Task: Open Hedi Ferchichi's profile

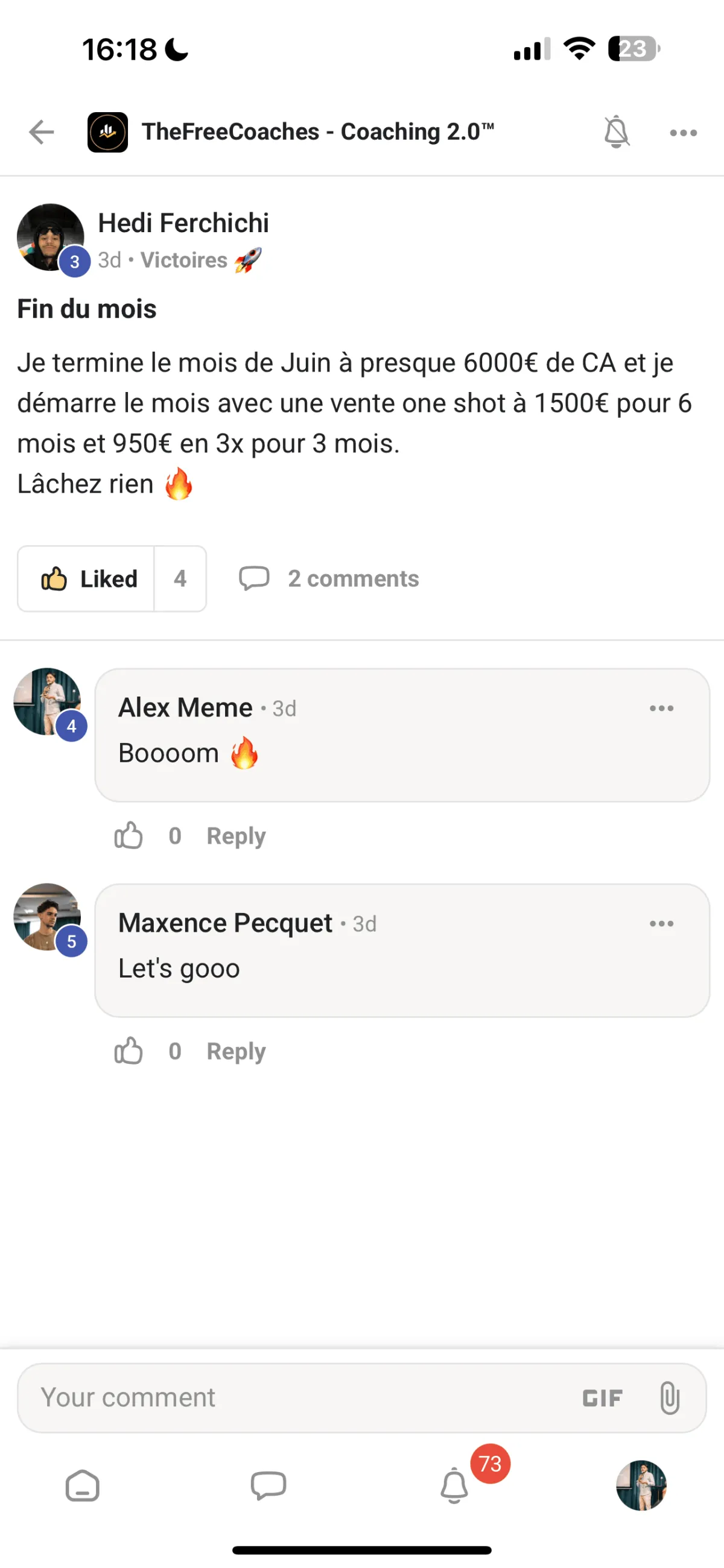Action: click(x=183, y=223)
